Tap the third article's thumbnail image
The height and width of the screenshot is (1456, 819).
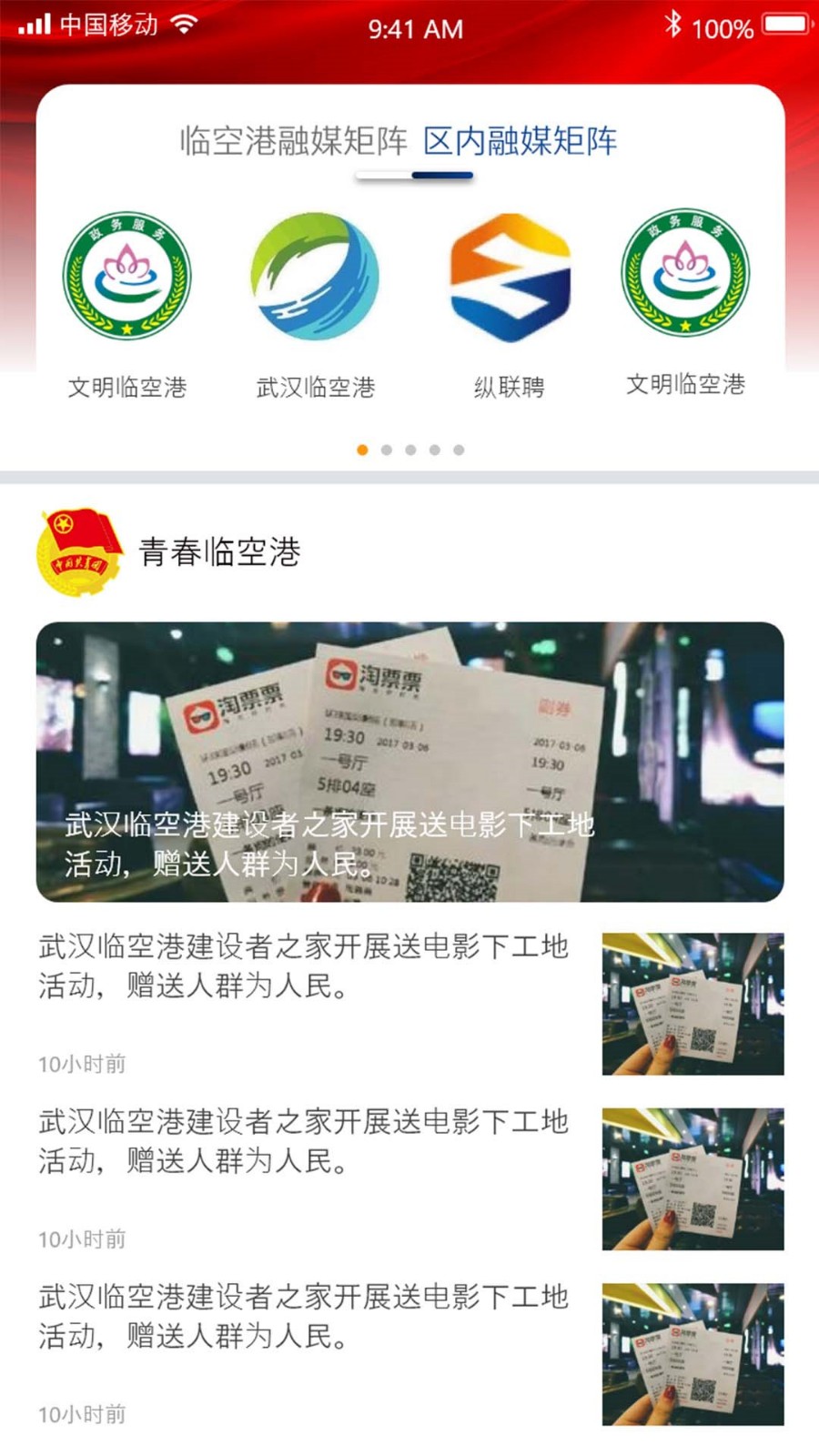tap(692, 1351)
